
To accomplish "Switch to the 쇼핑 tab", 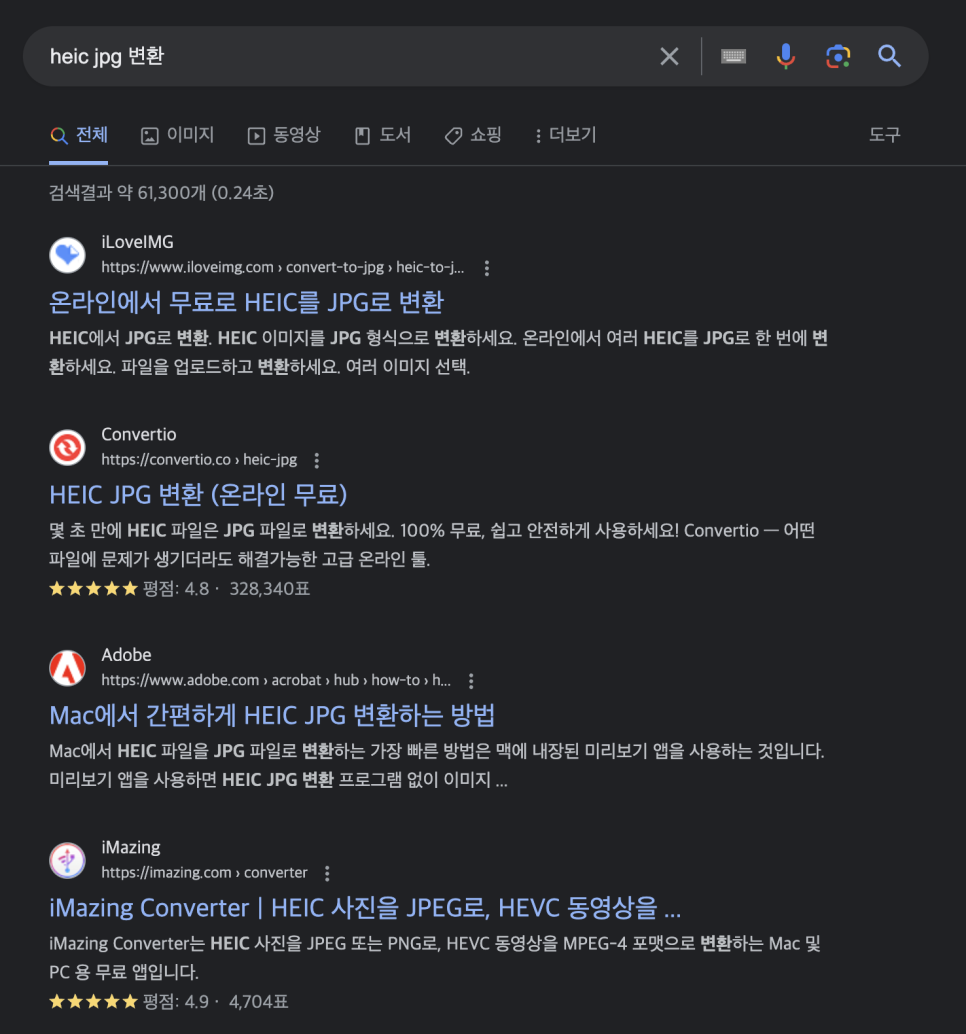I will [x=473, y=135].
